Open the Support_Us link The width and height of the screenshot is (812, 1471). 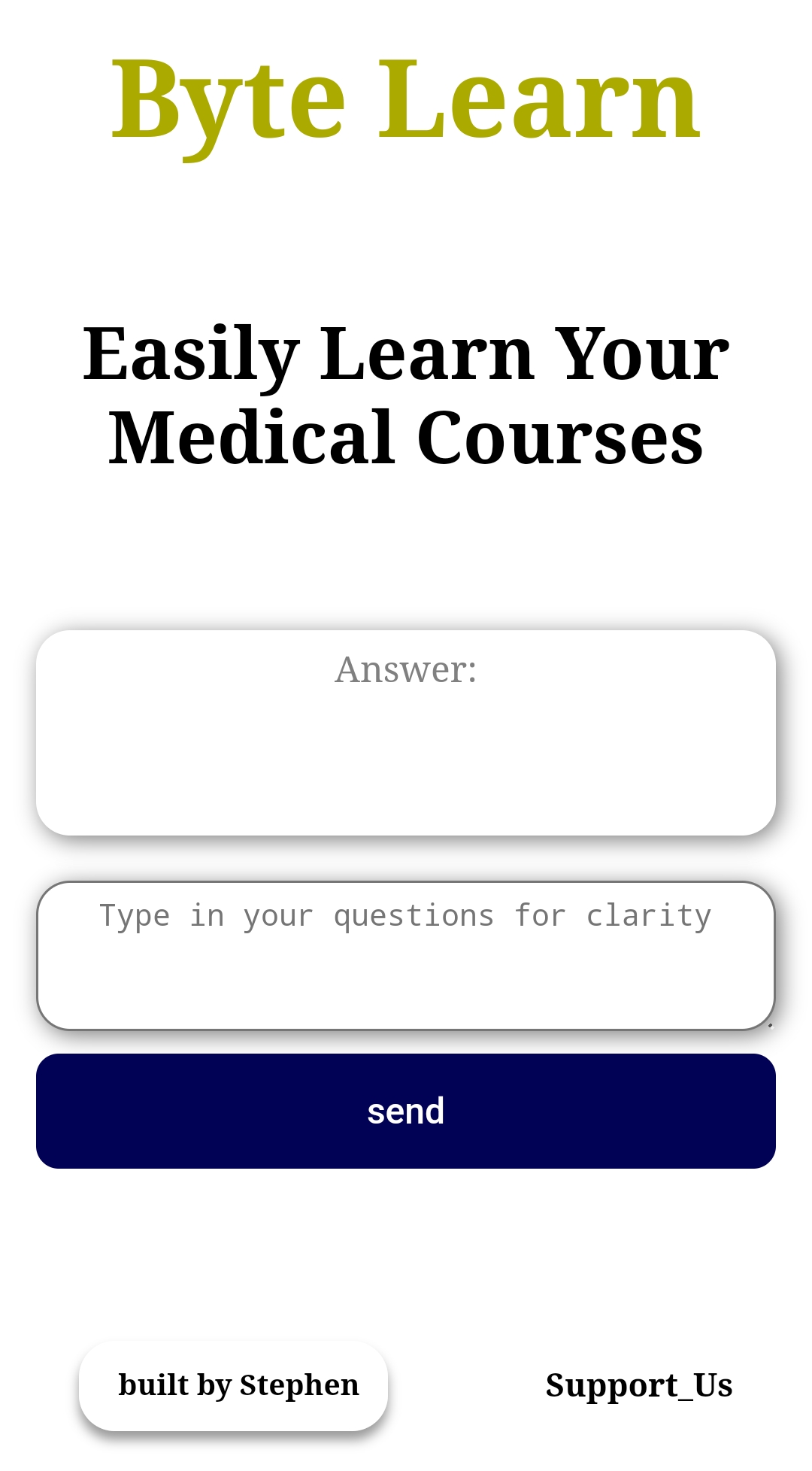(639, 1385)
